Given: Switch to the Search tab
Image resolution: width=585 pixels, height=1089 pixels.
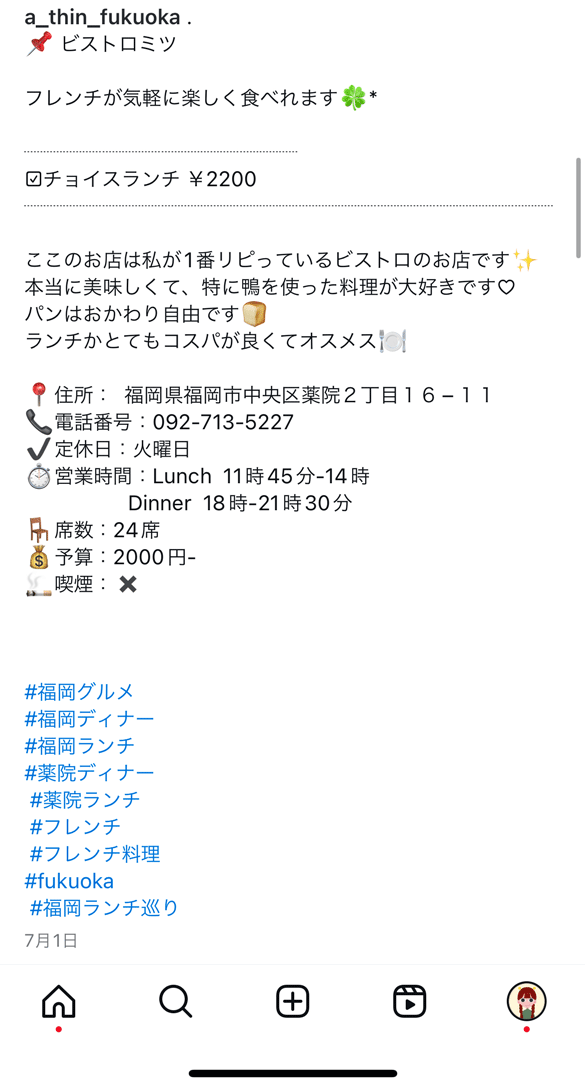Looking at the screenshot, I should point(175,1001).
